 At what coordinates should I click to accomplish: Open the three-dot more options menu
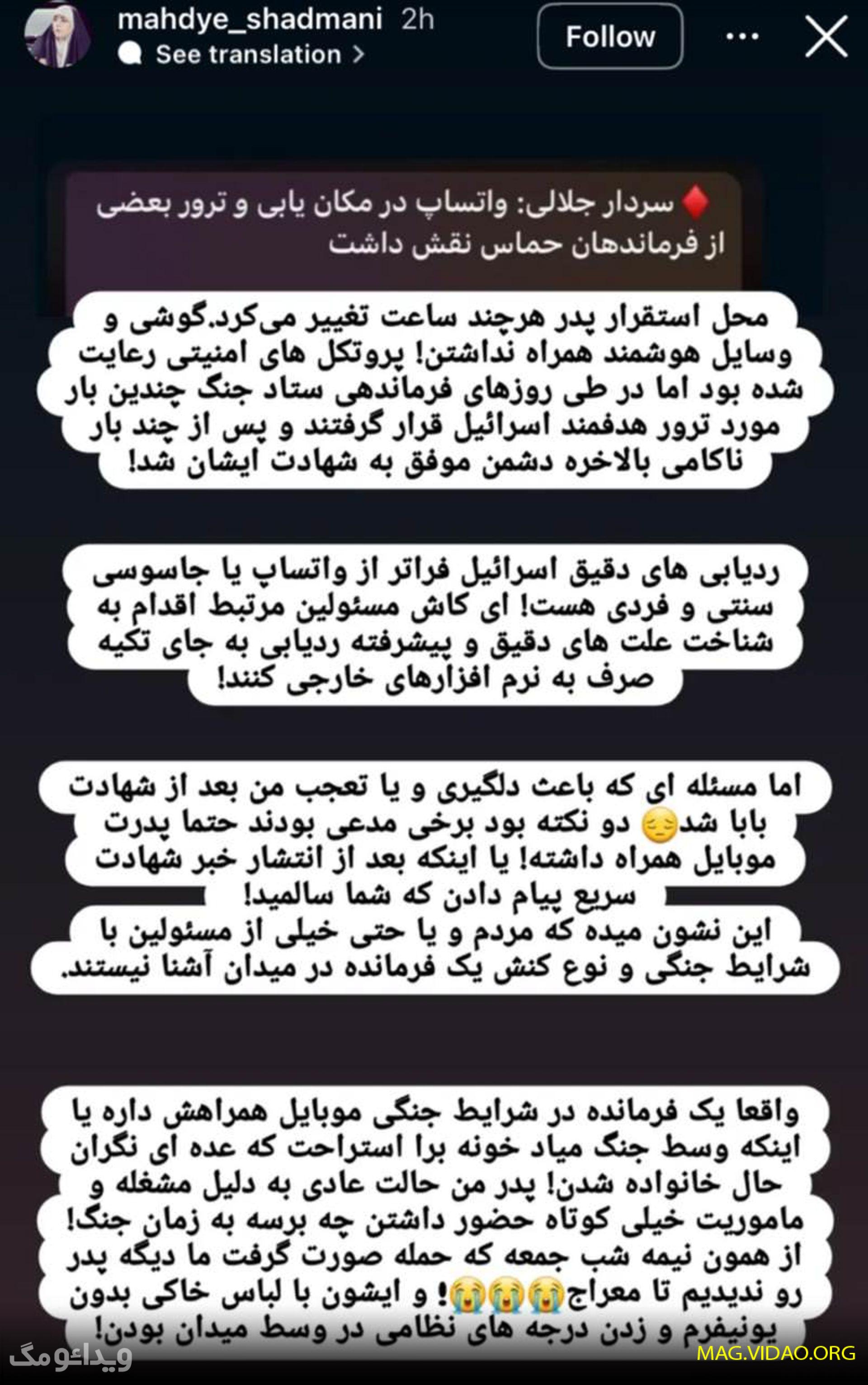click(x=742, y=37)
